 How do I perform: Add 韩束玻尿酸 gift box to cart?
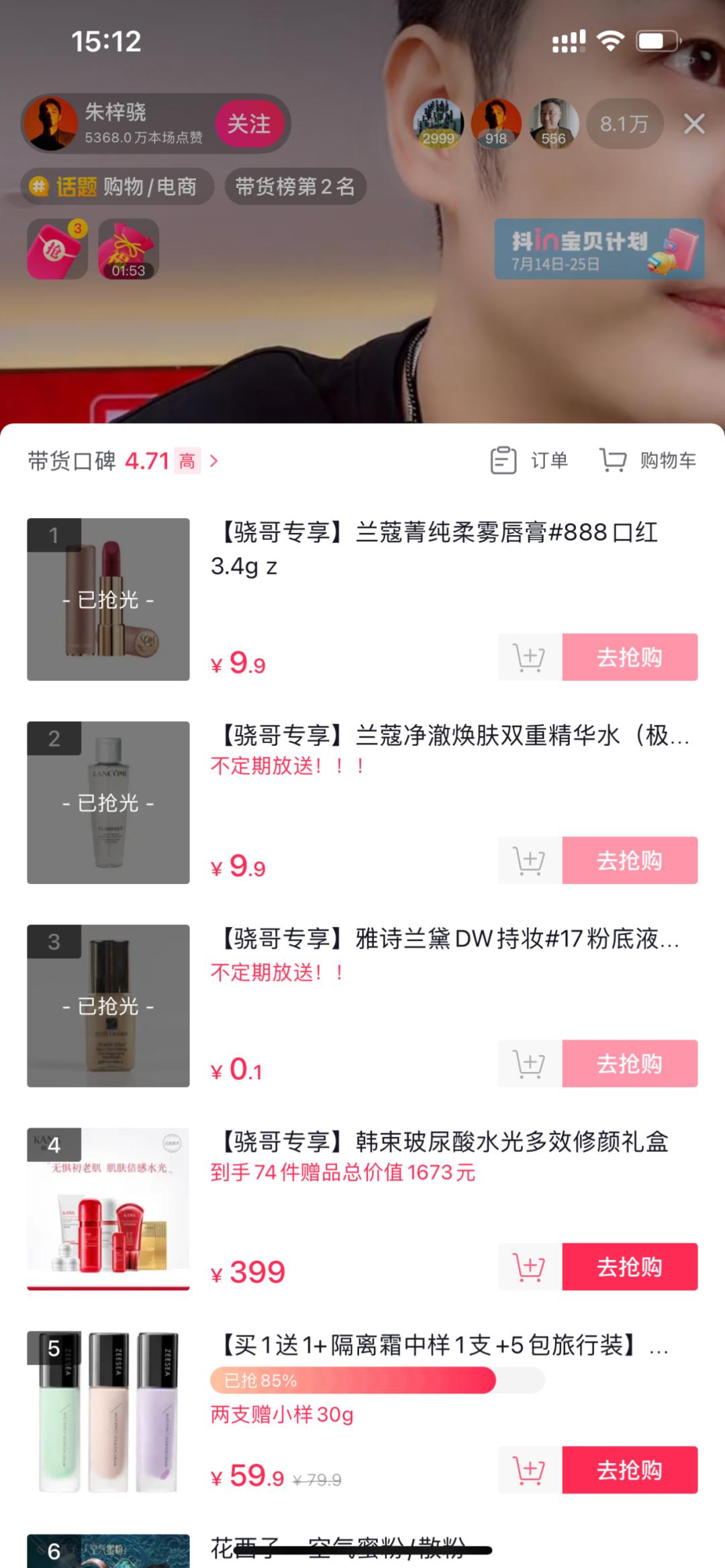point(529,1267)
